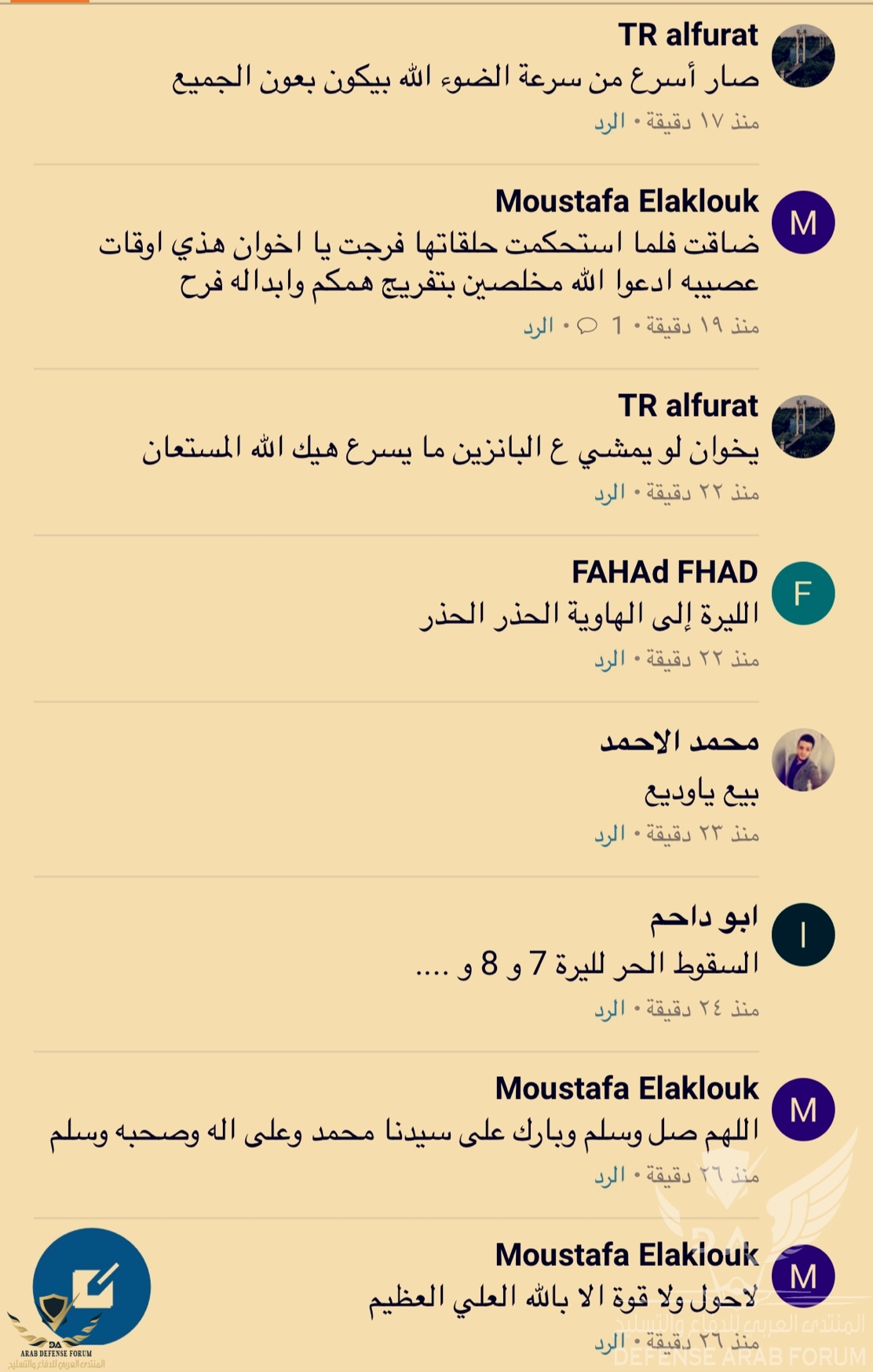Screen dimensions: 873x1372
Task: Reply to ابو داحم's comment
Action: tap(609, 1009)
